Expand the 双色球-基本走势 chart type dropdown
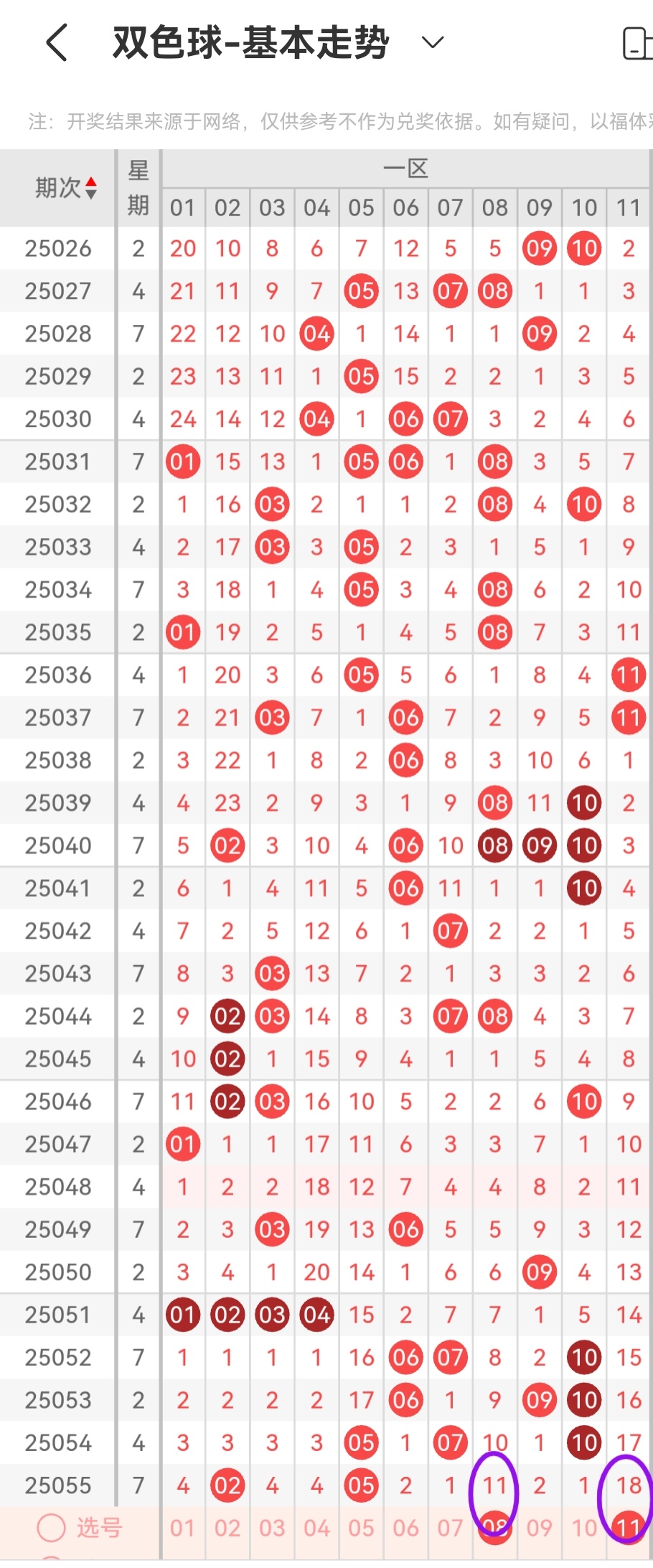Image resolution: width=653 pixels, height=1568 pixels. [433, 43]
